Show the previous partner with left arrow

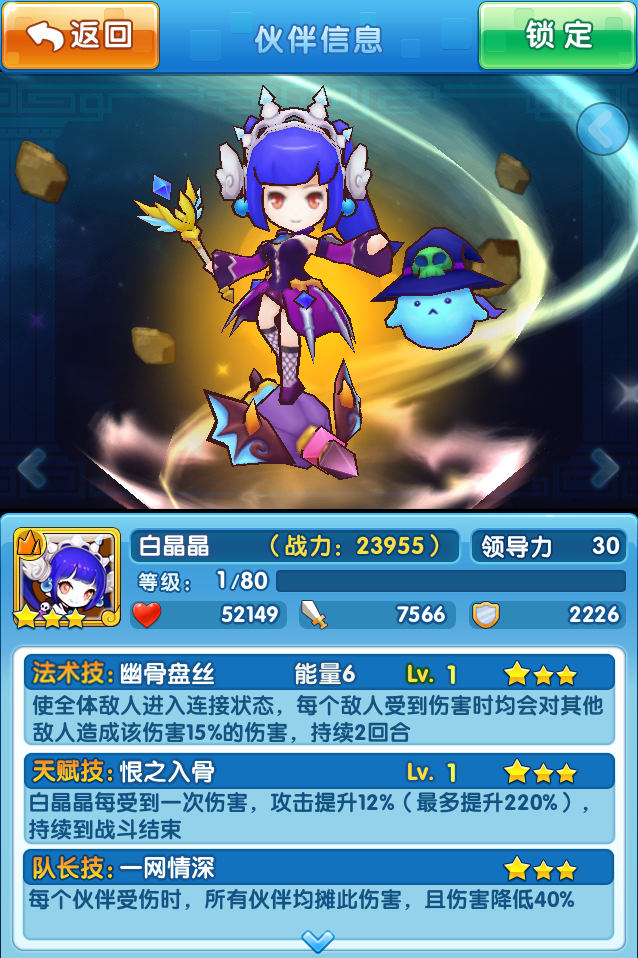click(33, 465)
